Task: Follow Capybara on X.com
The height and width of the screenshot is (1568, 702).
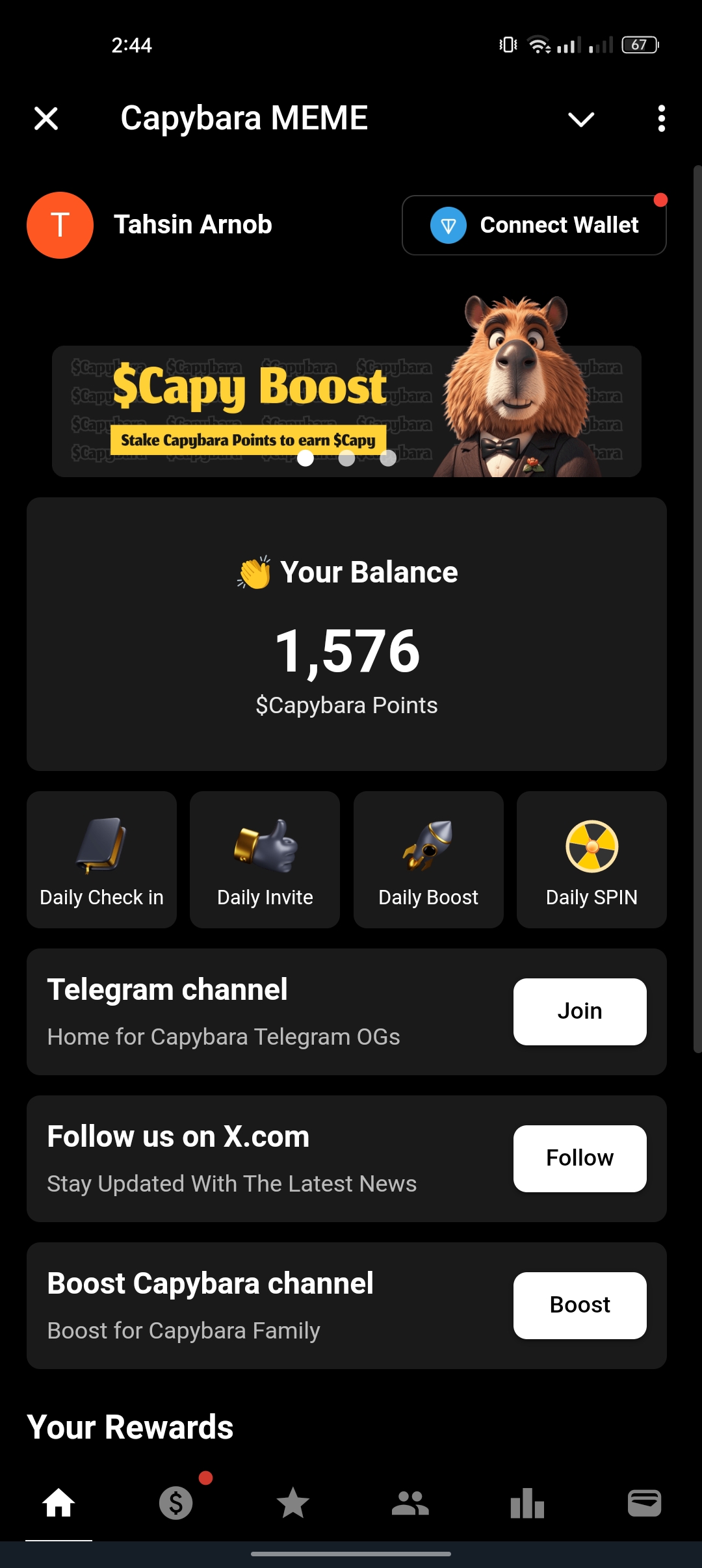Action: (x=580, y=1158)
